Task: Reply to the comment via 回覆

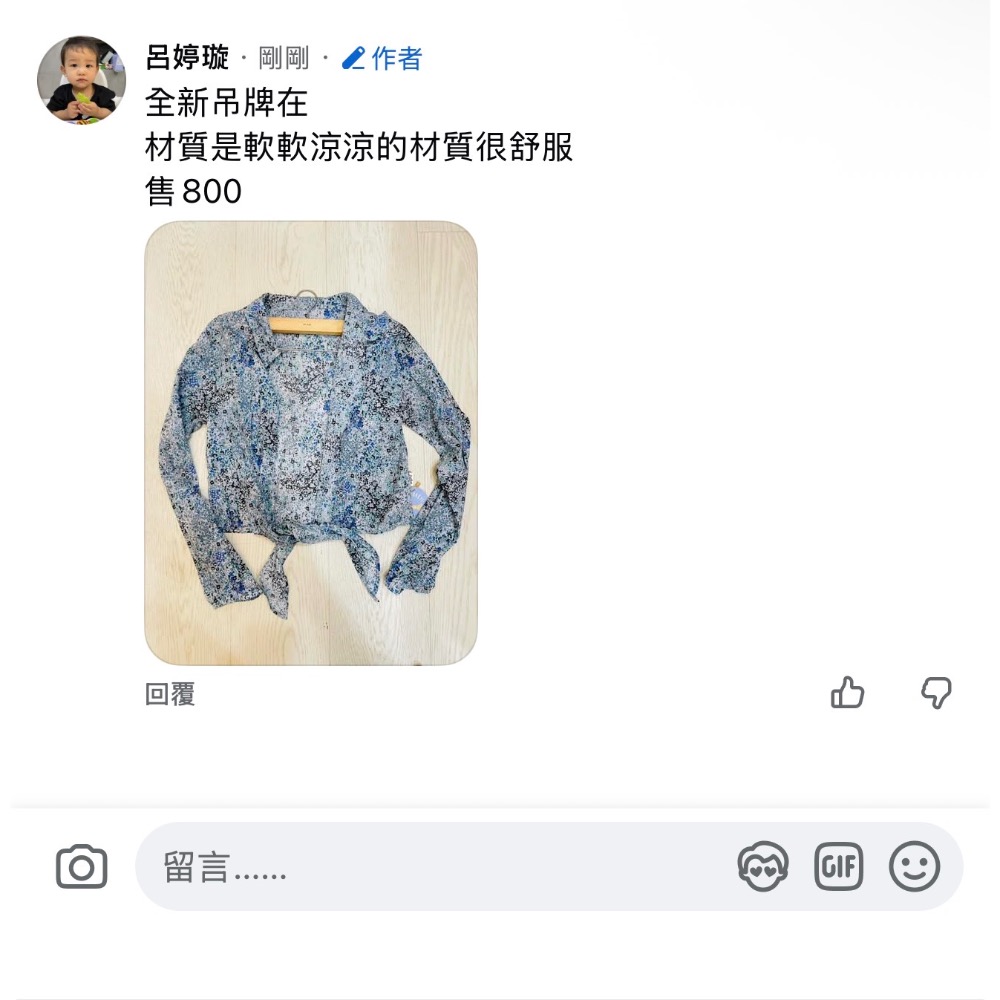Action: click(170, 694)
